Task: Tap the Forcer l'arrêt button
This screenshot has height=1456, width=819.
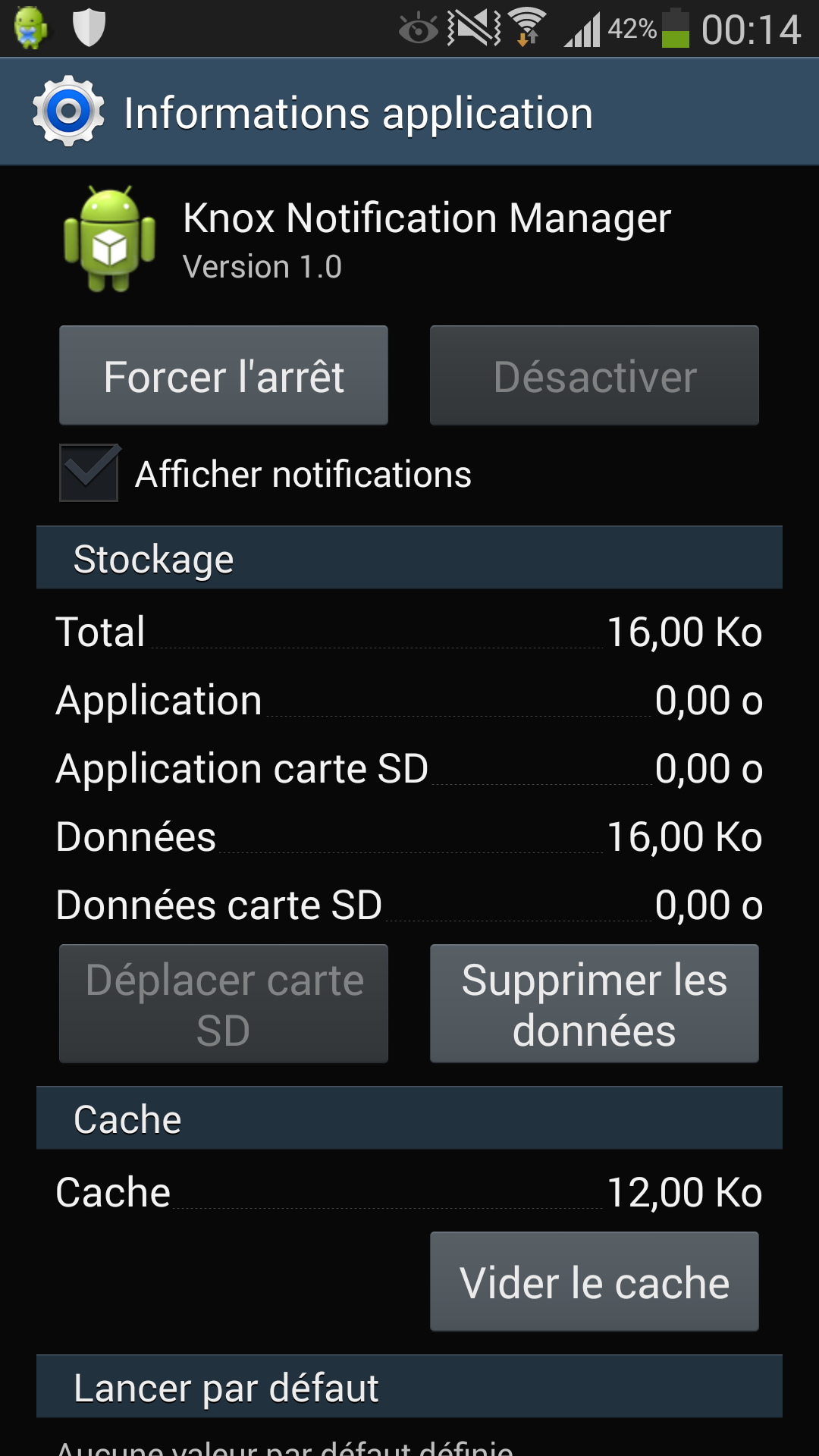Action: click(x=224, y=375)
